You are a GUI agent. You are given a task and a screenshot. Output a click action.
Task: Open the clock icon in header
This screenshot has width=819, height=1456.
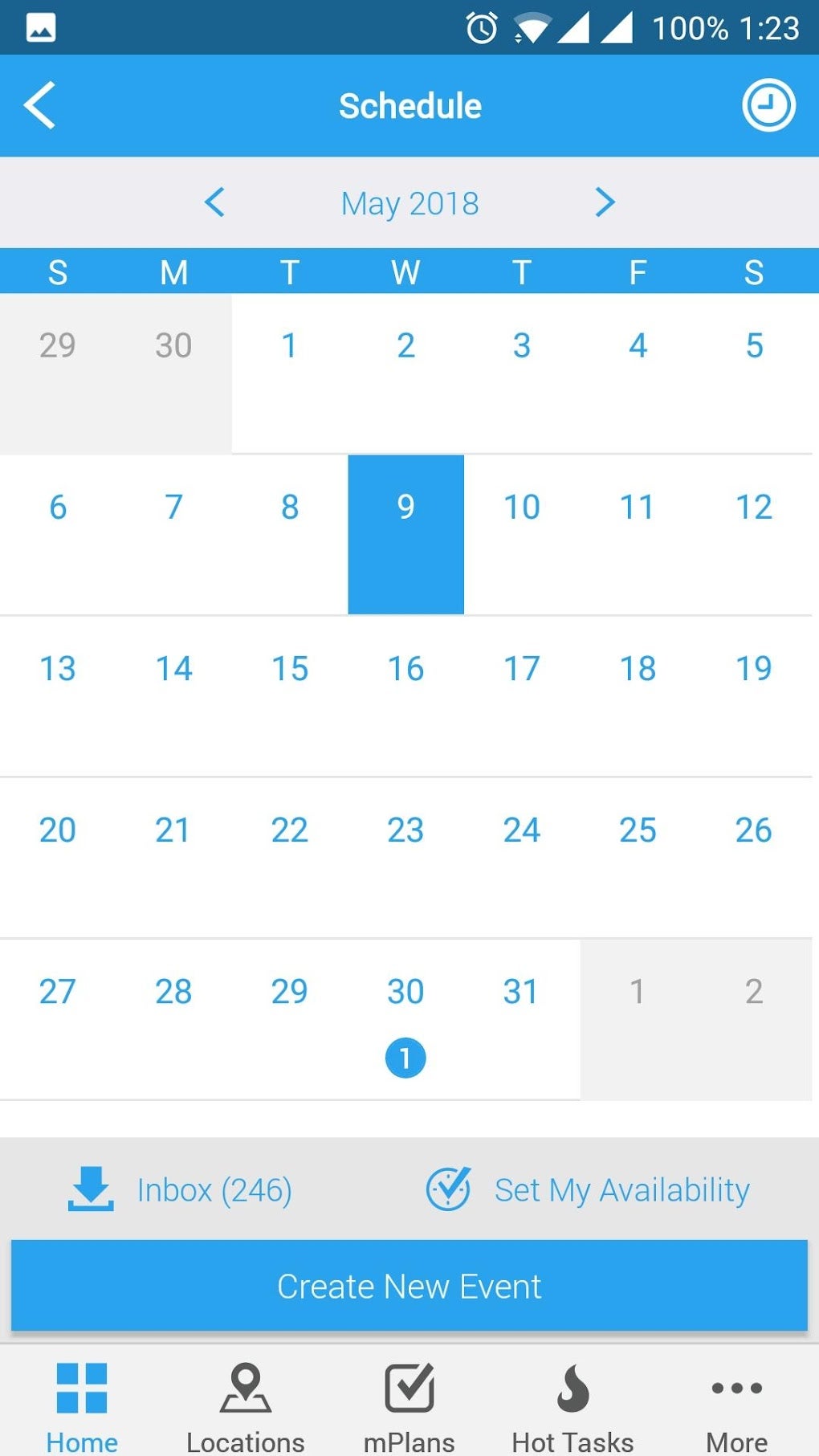[768, 105]
